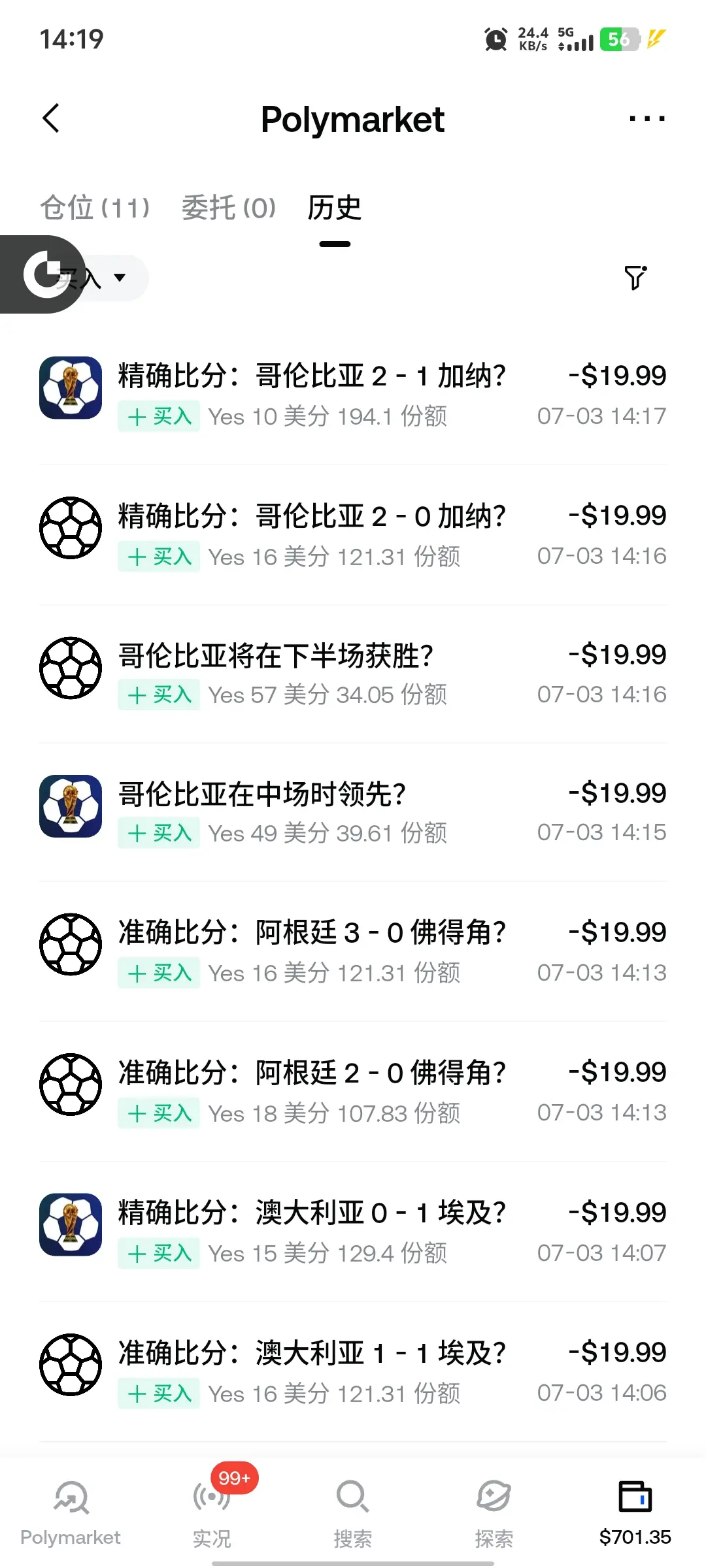The height and width of the screenshot is (1568, 706).
Task: Open the 哥伦比亚 2 - 1 加纳 trade record
Action: [x=353, y=395]
